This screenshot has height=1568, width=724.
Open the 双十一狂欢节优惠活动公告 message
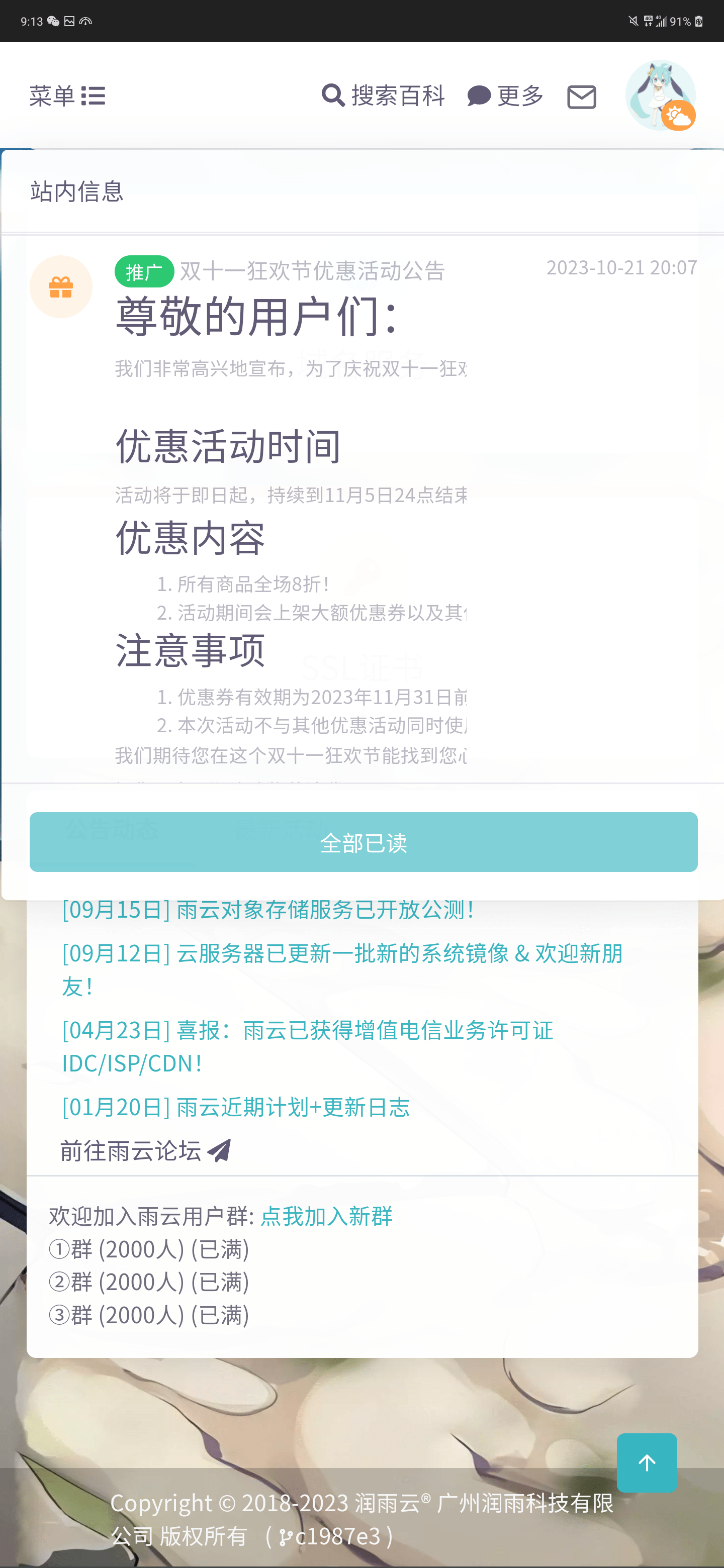[x=312, y=271]
